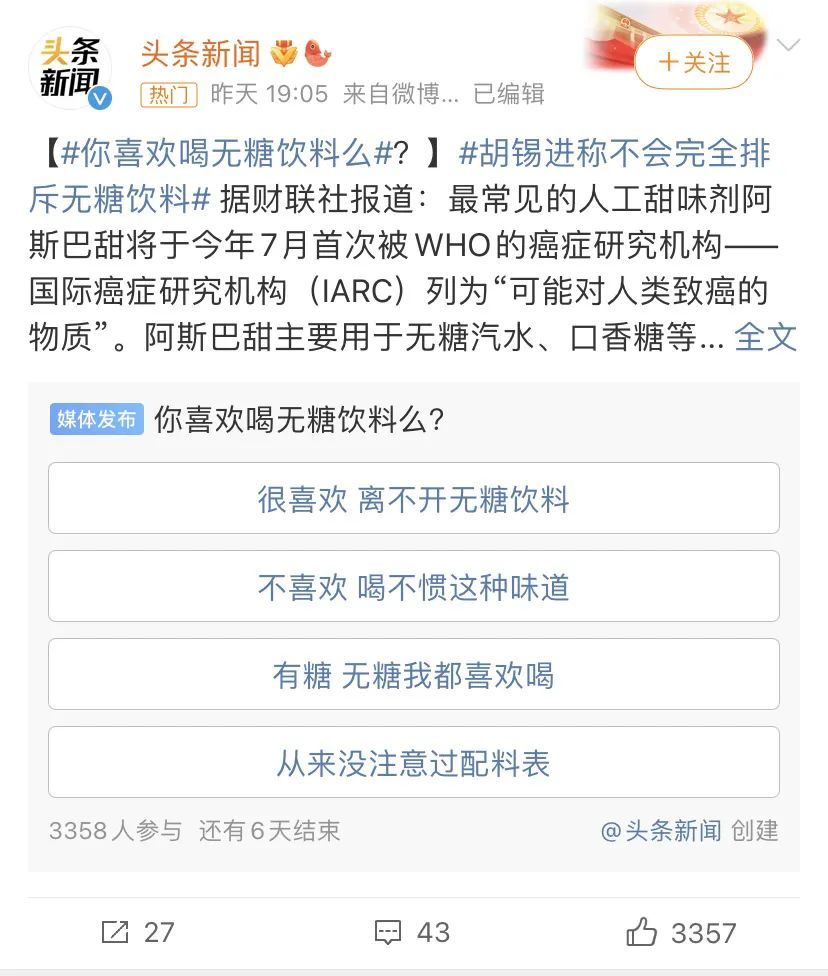
Task: Vote for 很喜欢 离不开无糖饮料
Action: 413,498
